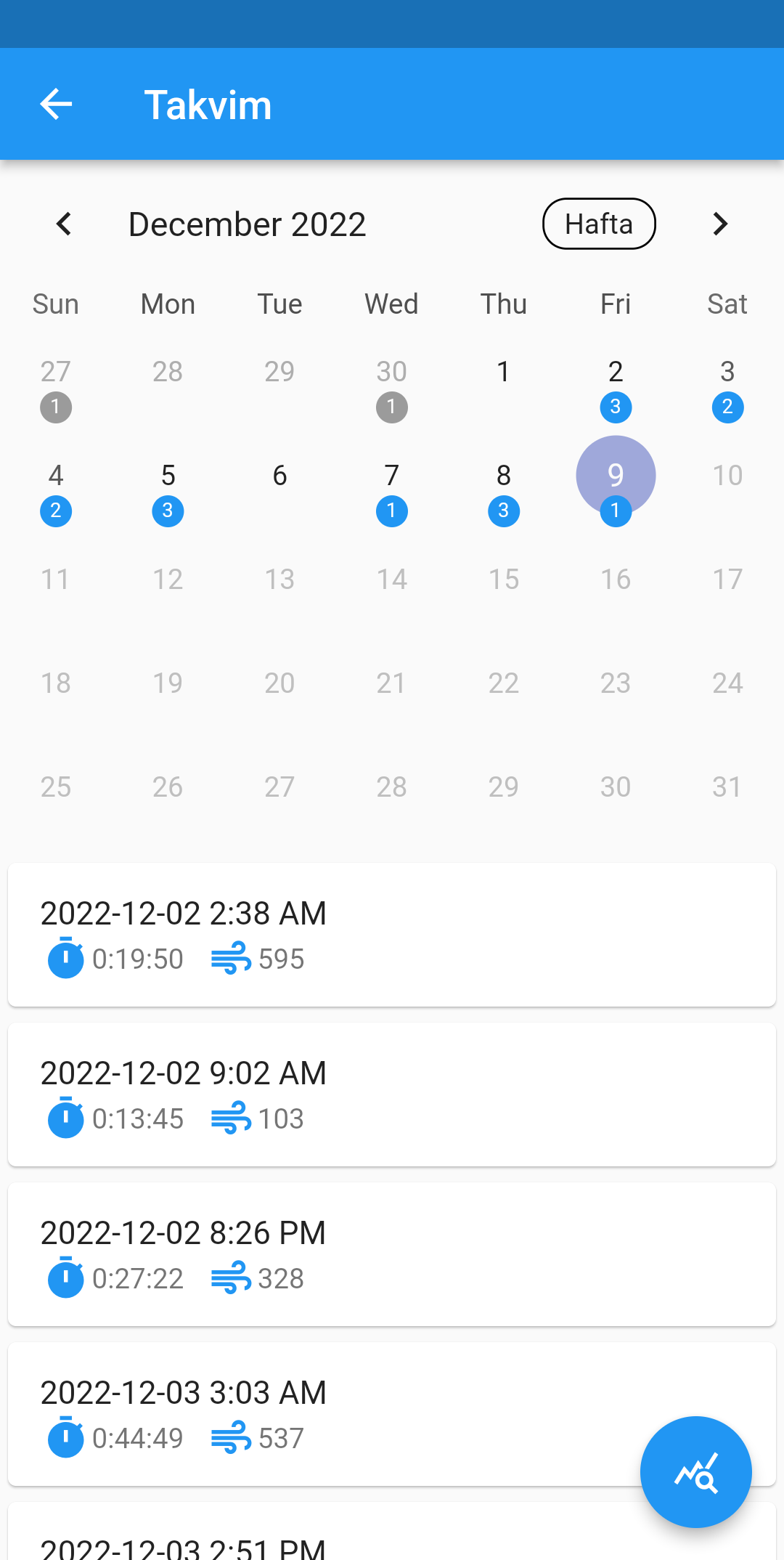Screen dimensions: 784x1560
Task: Go to the next month
Action: click(x=719, y=224)
